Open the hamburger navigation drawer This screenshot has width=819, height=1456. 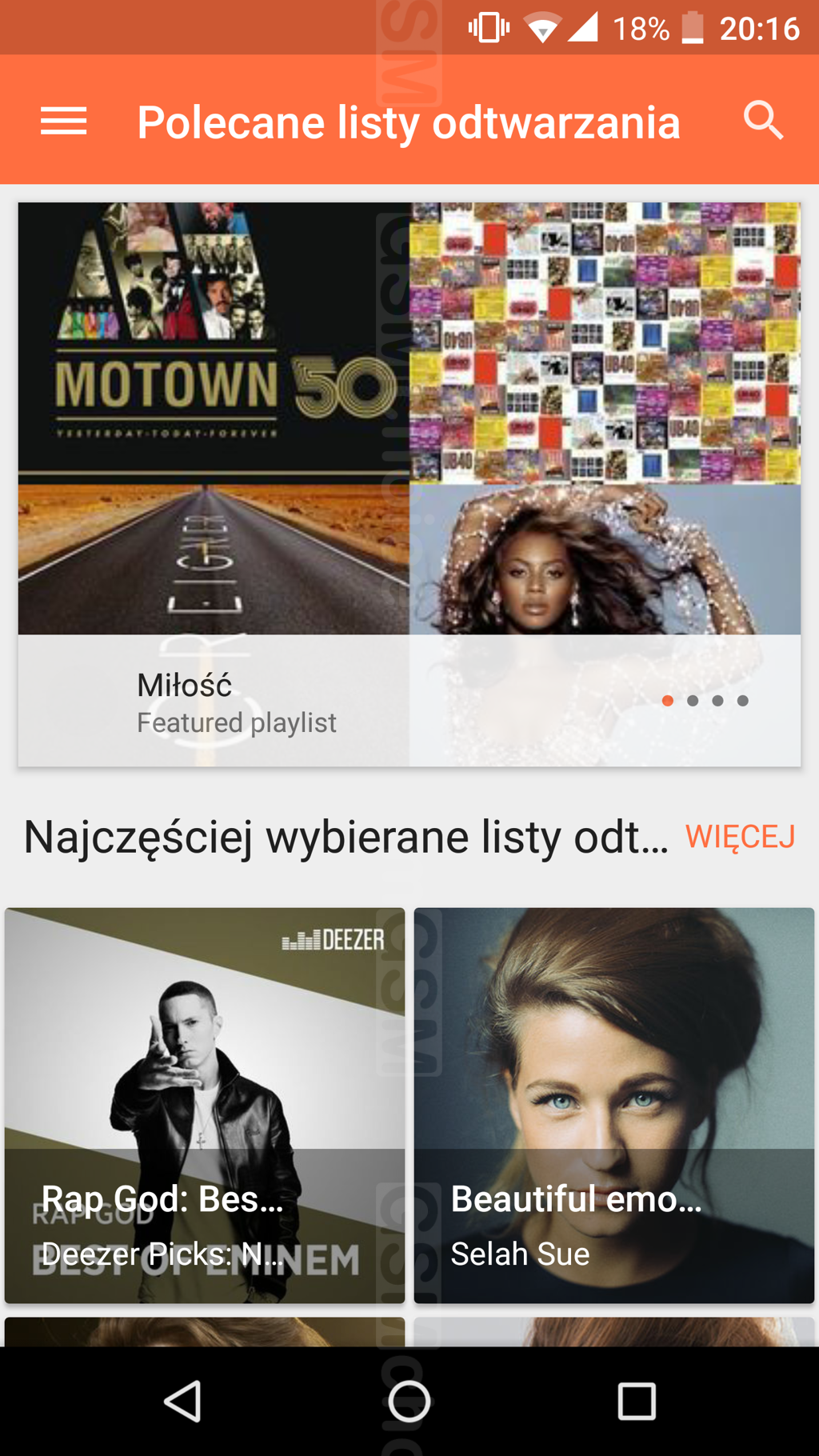click(x=63, y=122)
